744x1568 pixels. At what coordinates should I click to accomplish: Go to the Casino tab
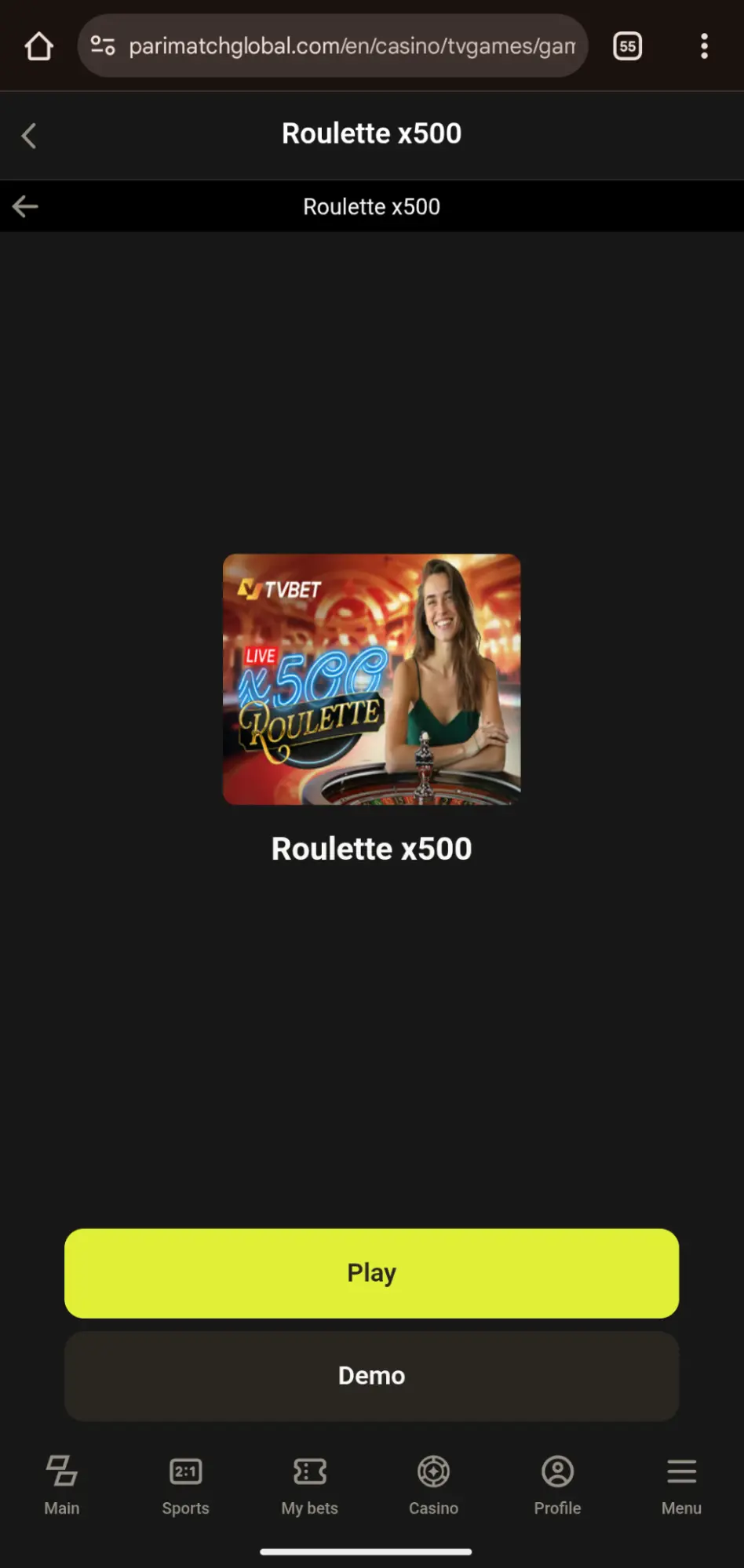coord(433,1484)
